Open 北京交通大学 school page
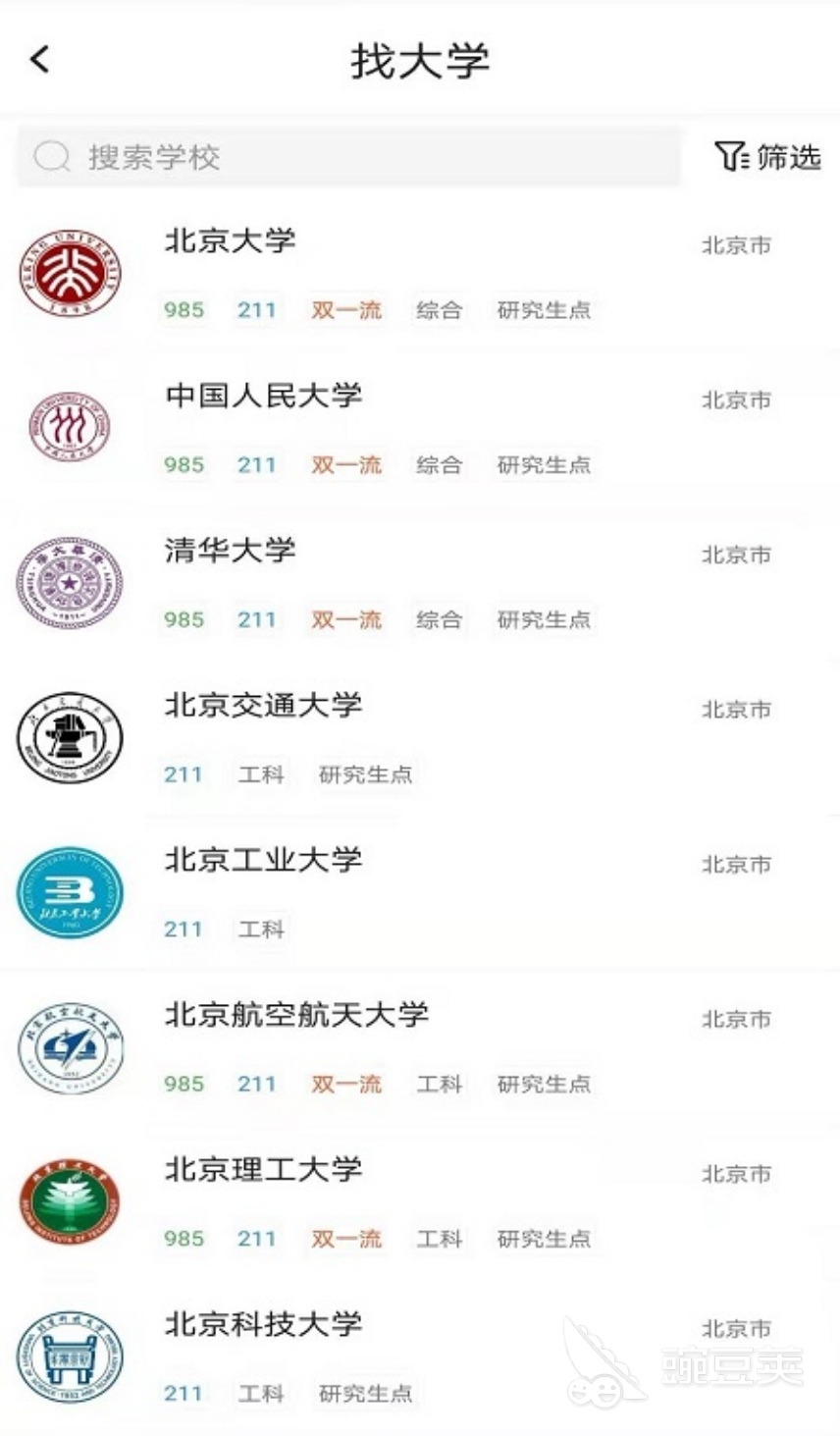 pos(420,738)
